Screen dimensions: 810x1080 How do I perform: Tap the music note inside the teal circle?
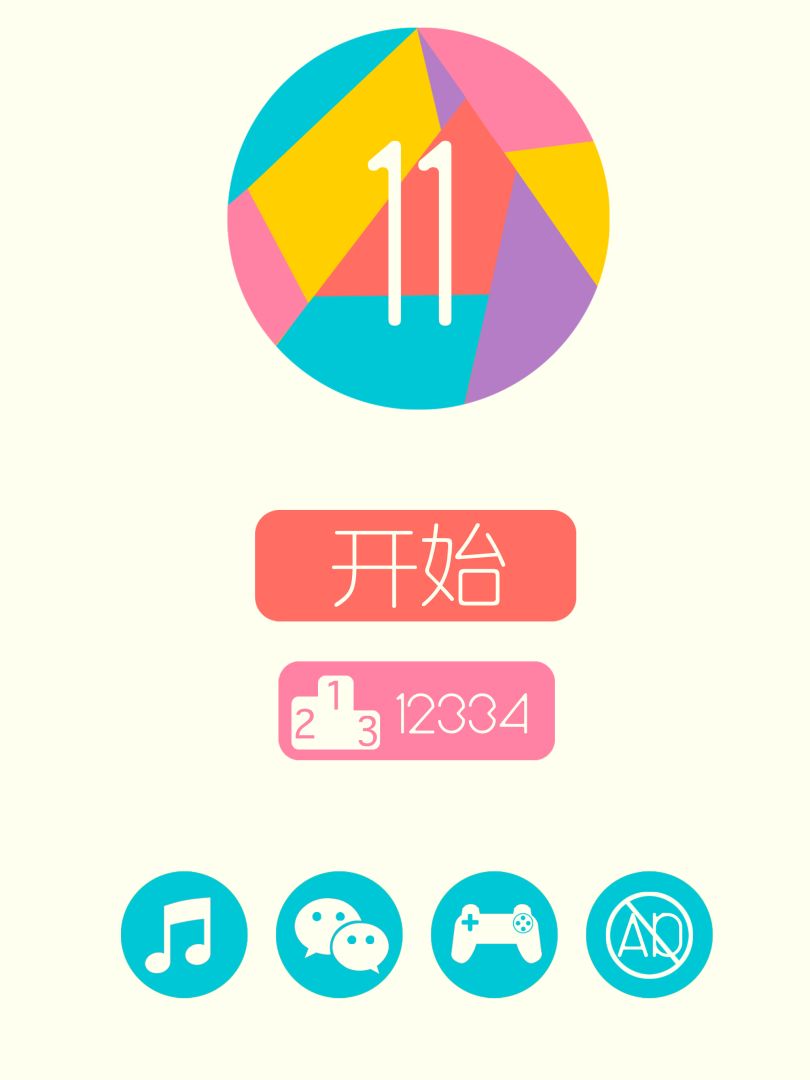coord(182,935)
